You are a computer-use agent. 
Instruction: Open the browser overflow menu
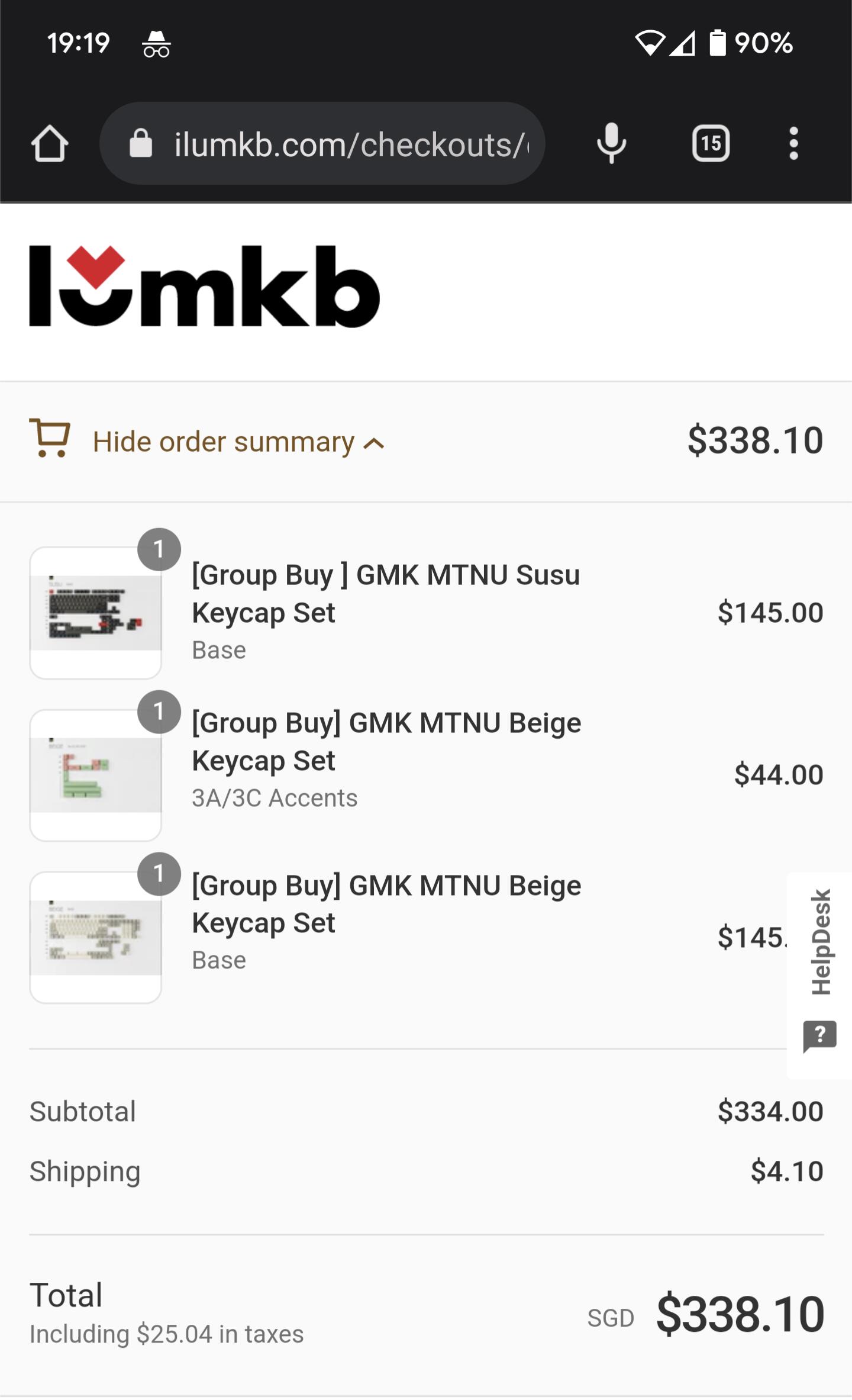pos(793,143)
